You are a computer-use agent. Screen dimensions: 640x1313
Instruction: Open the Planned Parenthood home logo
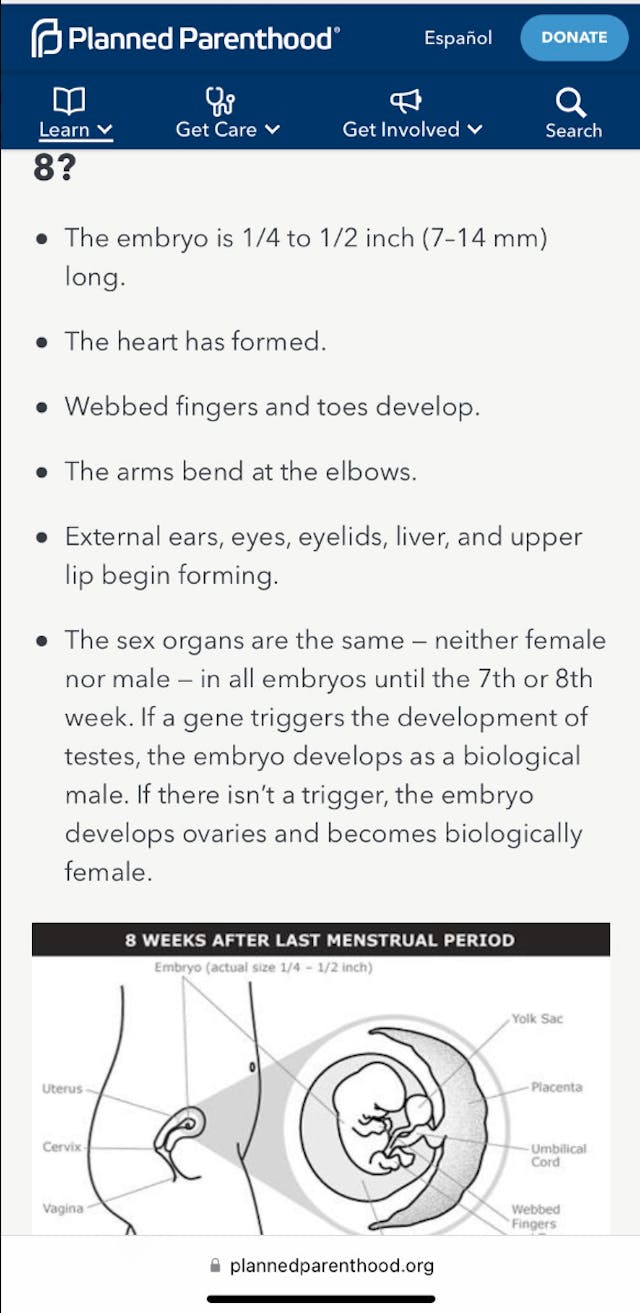pyautogui.click(x=185, y=38)
